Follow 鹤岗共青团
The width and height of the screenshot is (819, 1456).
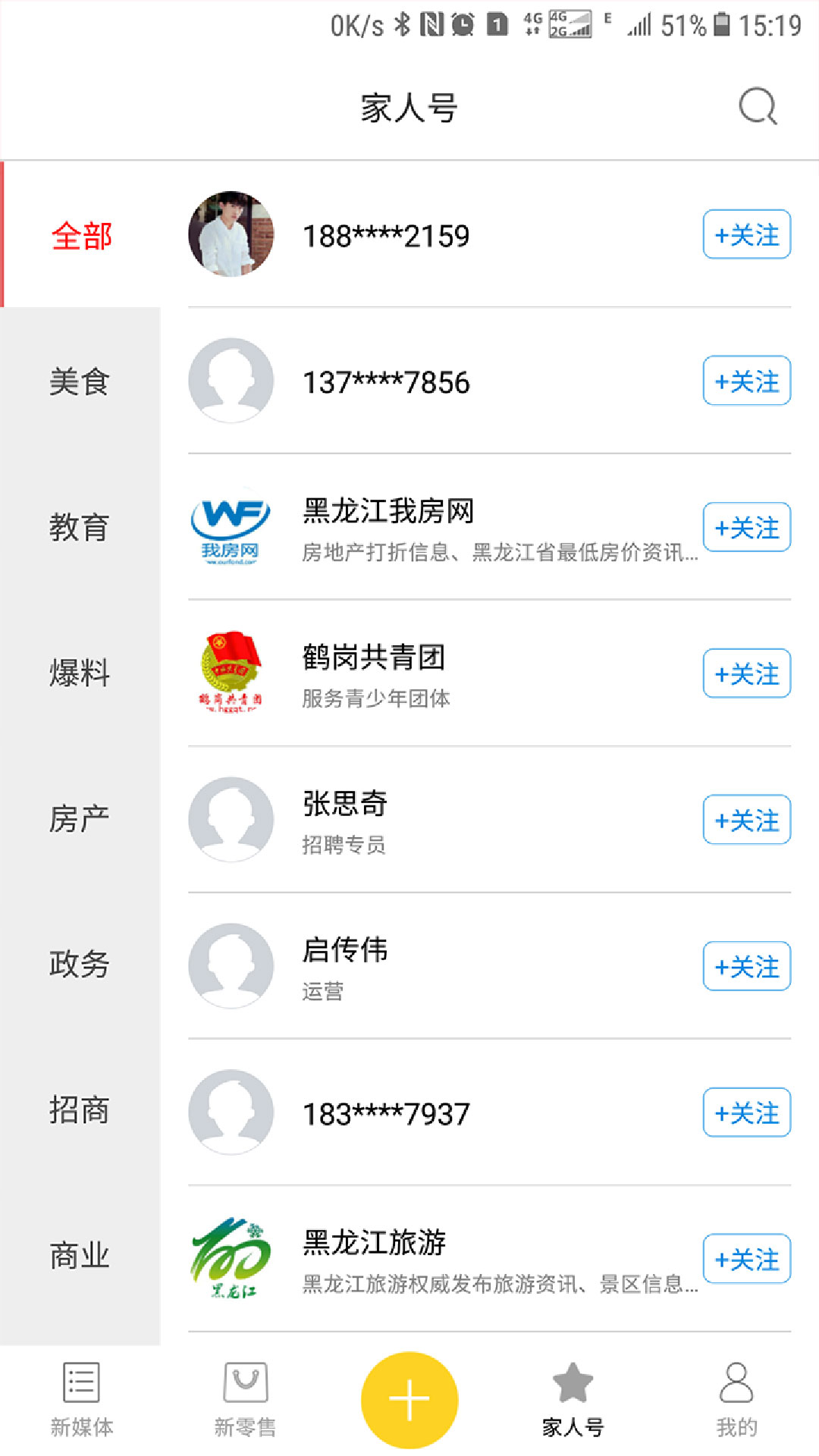(x=746, y=673)
